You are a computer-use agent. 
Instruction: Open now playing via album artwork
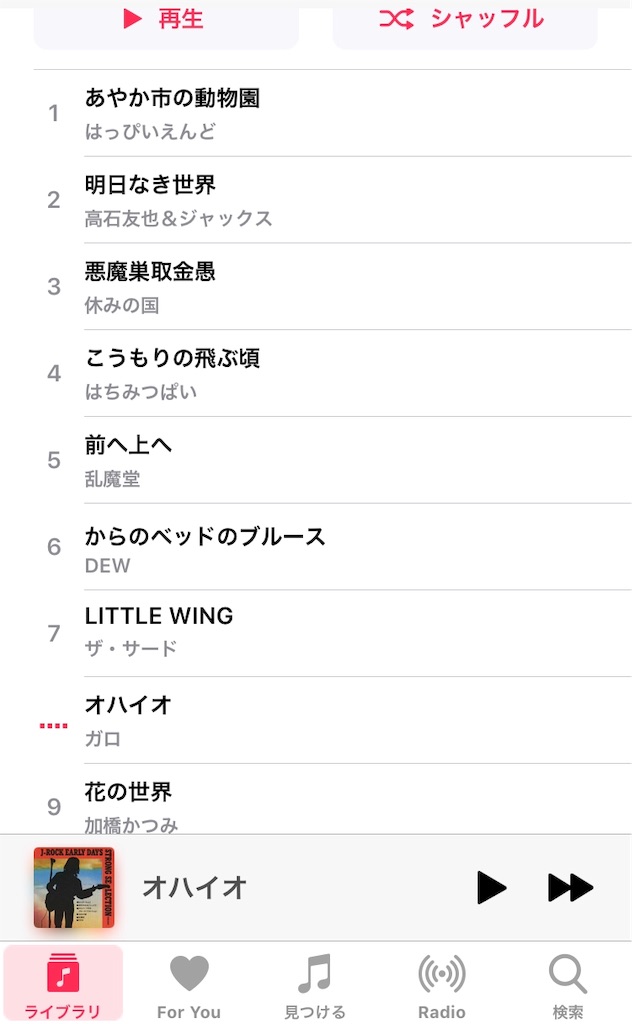click(74, 887)
